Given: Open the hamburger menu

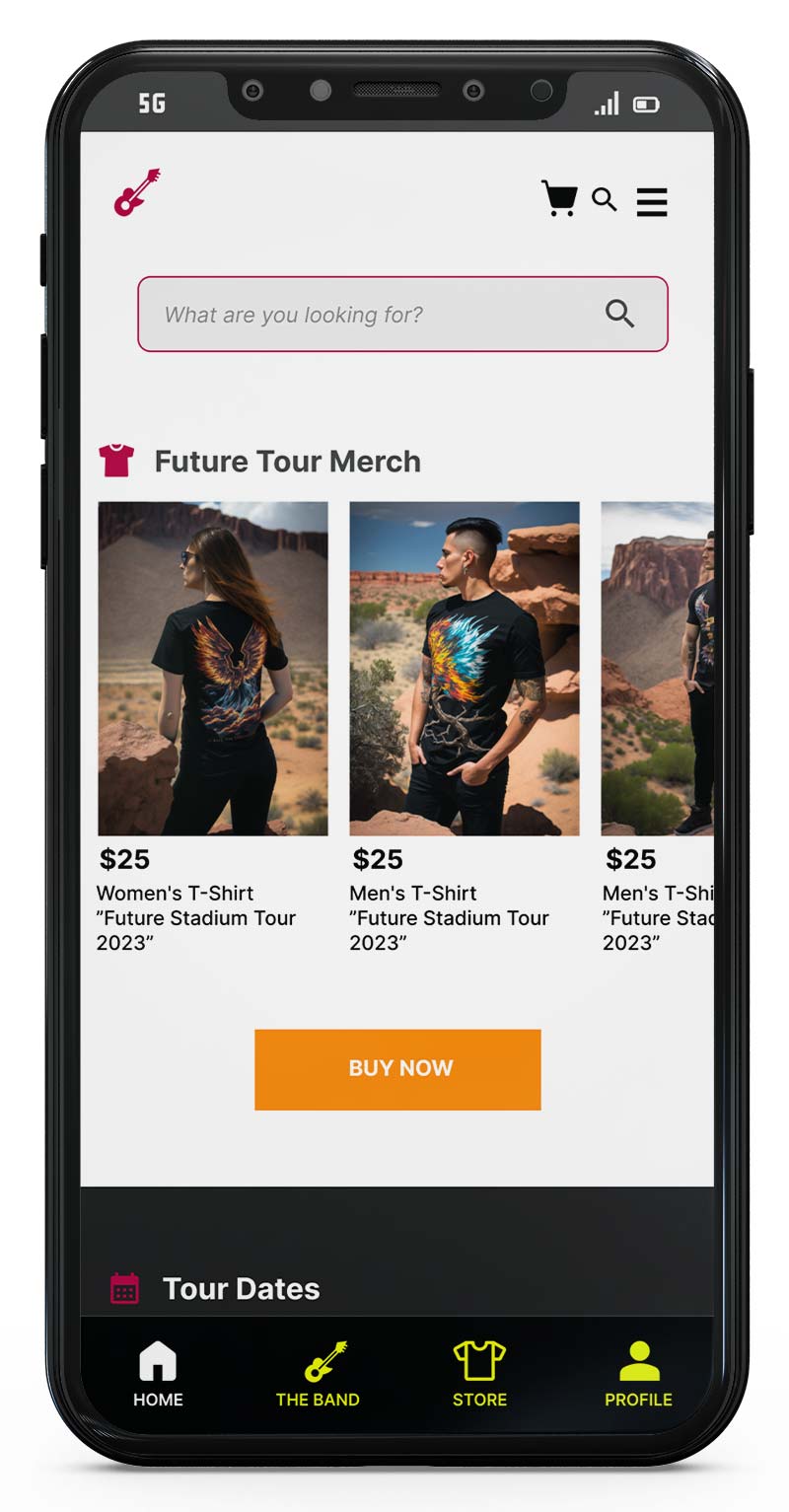Looking at the screenshot, I should coord(652,201).
